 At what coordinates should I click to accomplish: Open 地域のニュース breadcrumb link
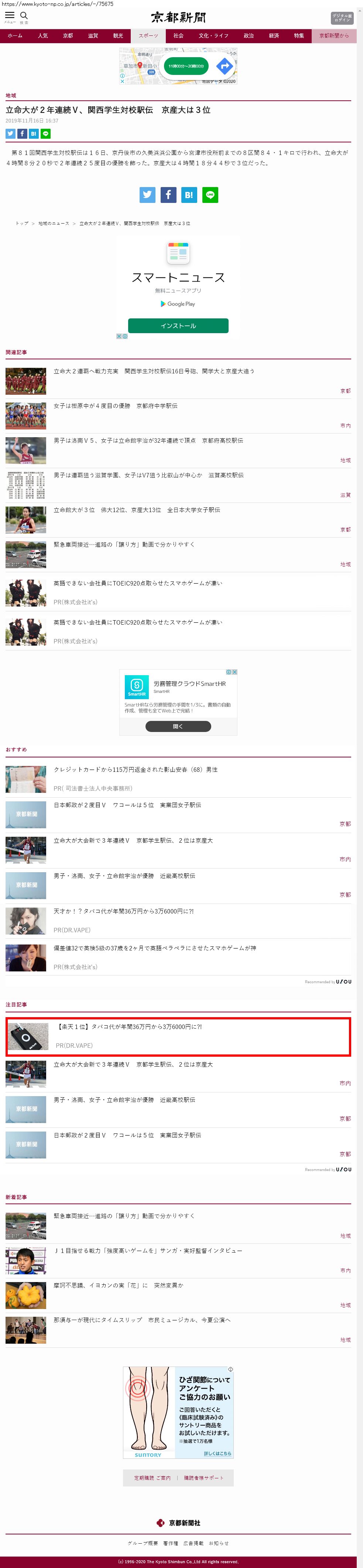tap(54, 223)
